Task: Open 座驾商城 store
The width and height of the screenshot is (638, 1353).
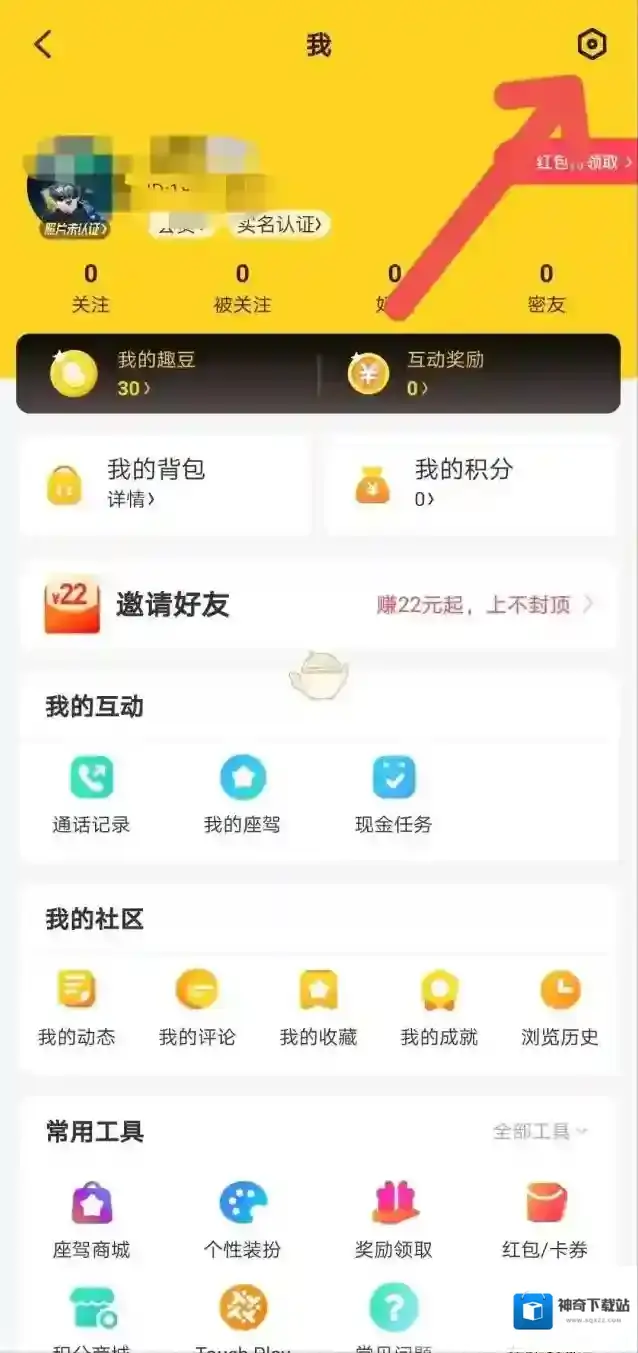Action: [91, 1220]
